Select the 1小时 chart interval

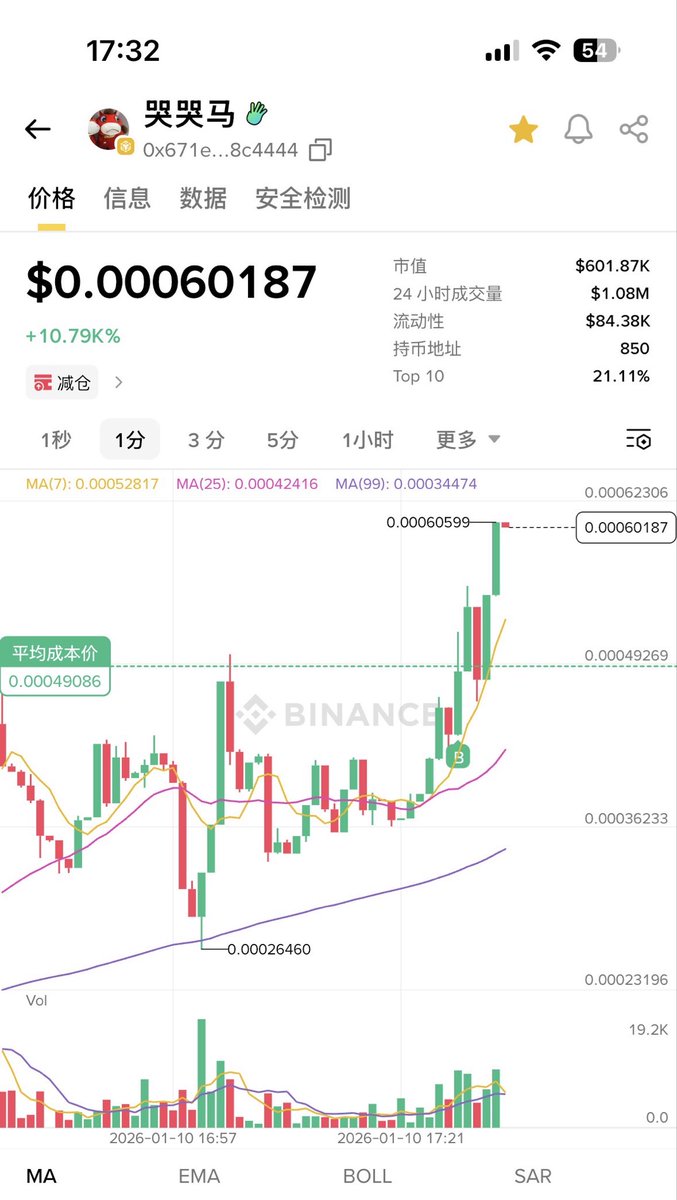point(367,440)
